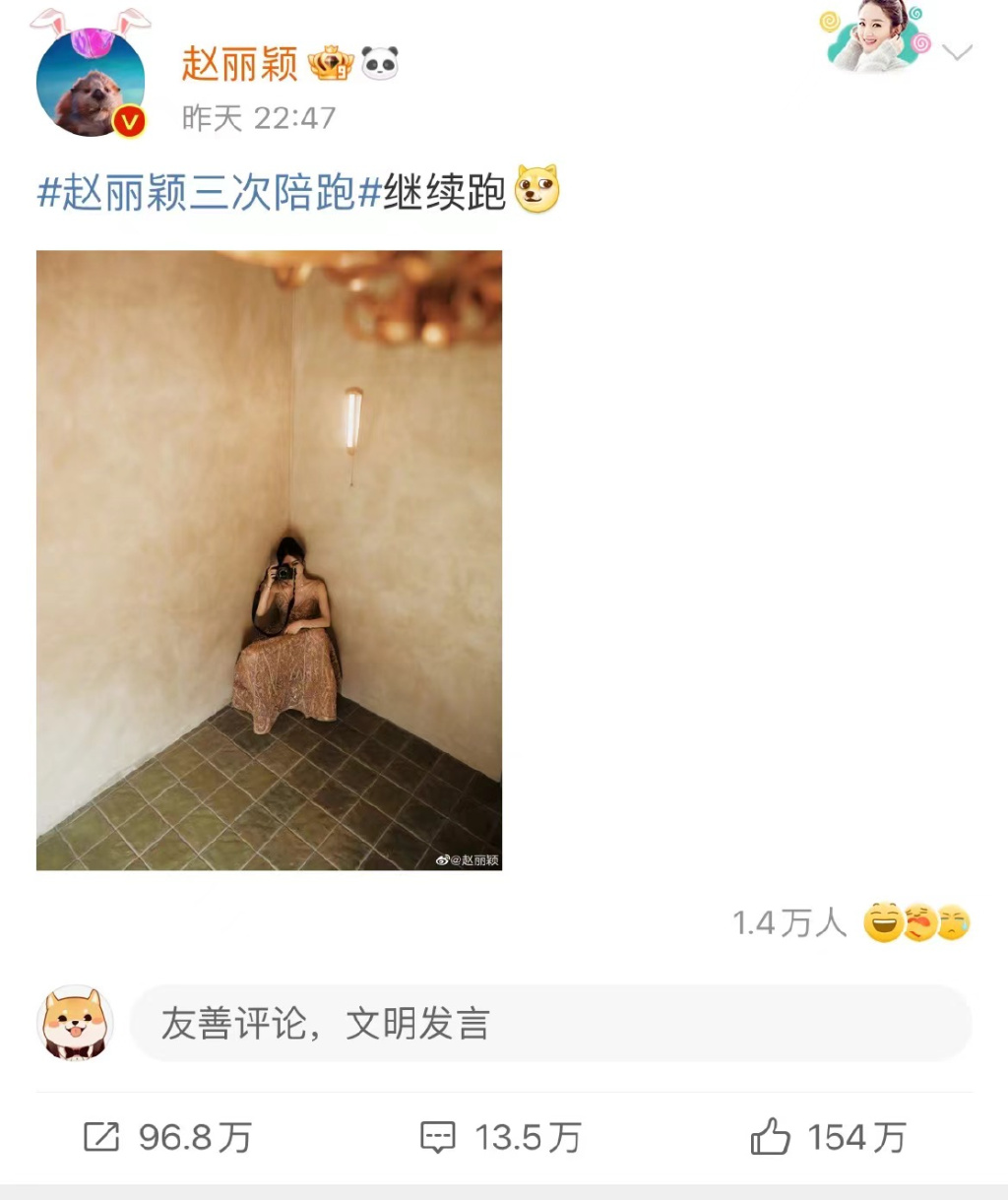Open 赵丽颖's profile avatar
1008x1200 pixels.
(90, 82)
